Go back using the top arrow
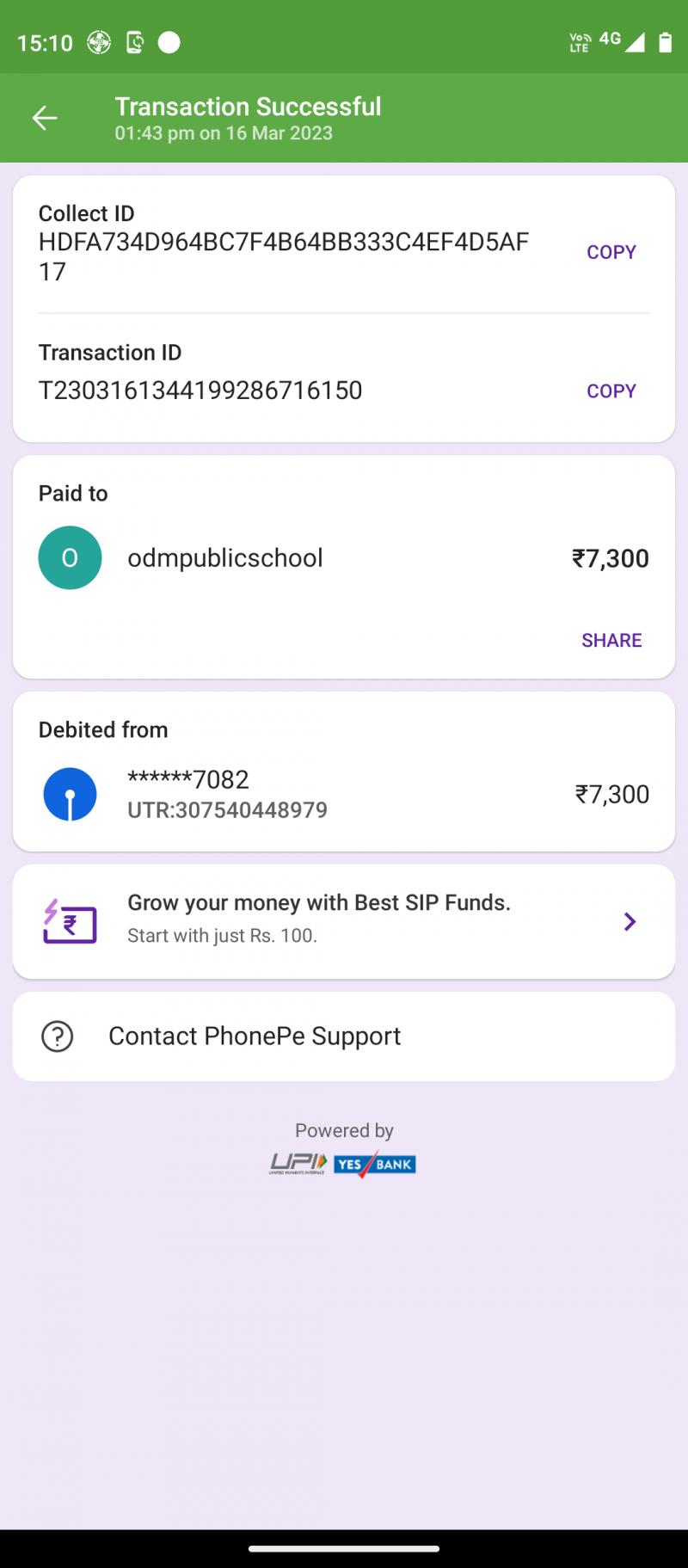688x1568 pixels. pyautogui.click(x=45, y=118)
